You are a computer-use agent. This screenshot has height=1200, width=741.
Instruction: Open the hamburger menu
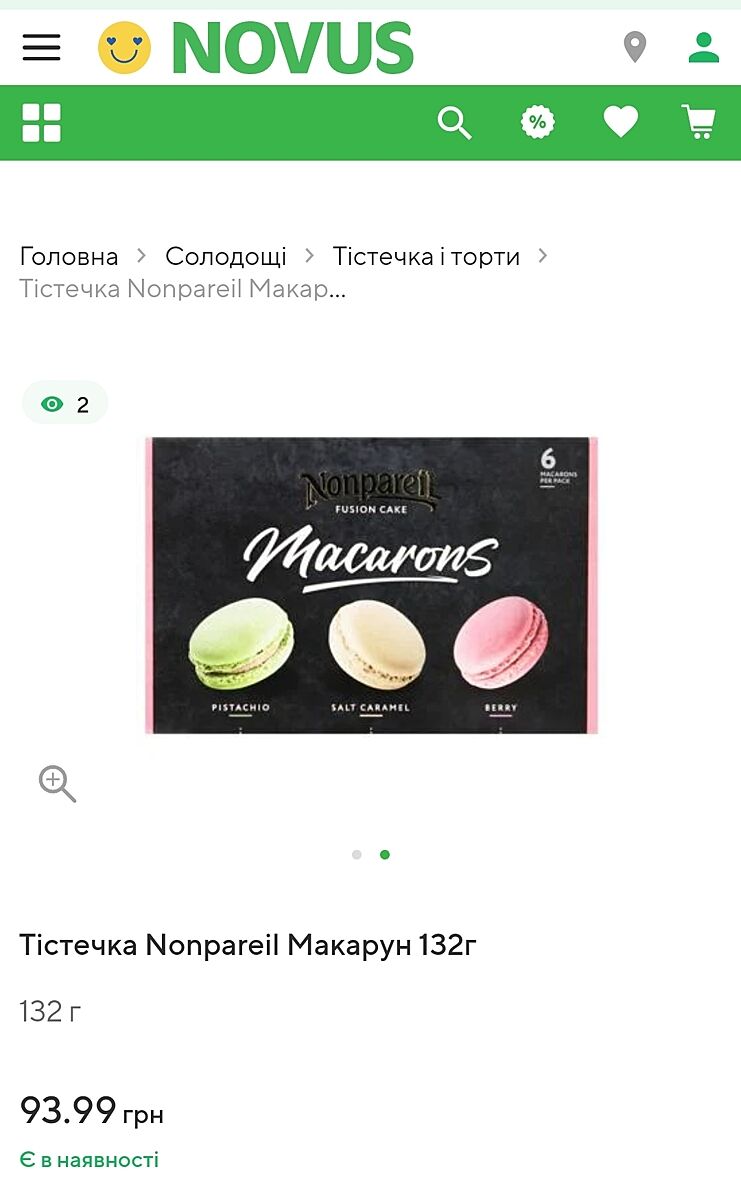tap(41, 47)
